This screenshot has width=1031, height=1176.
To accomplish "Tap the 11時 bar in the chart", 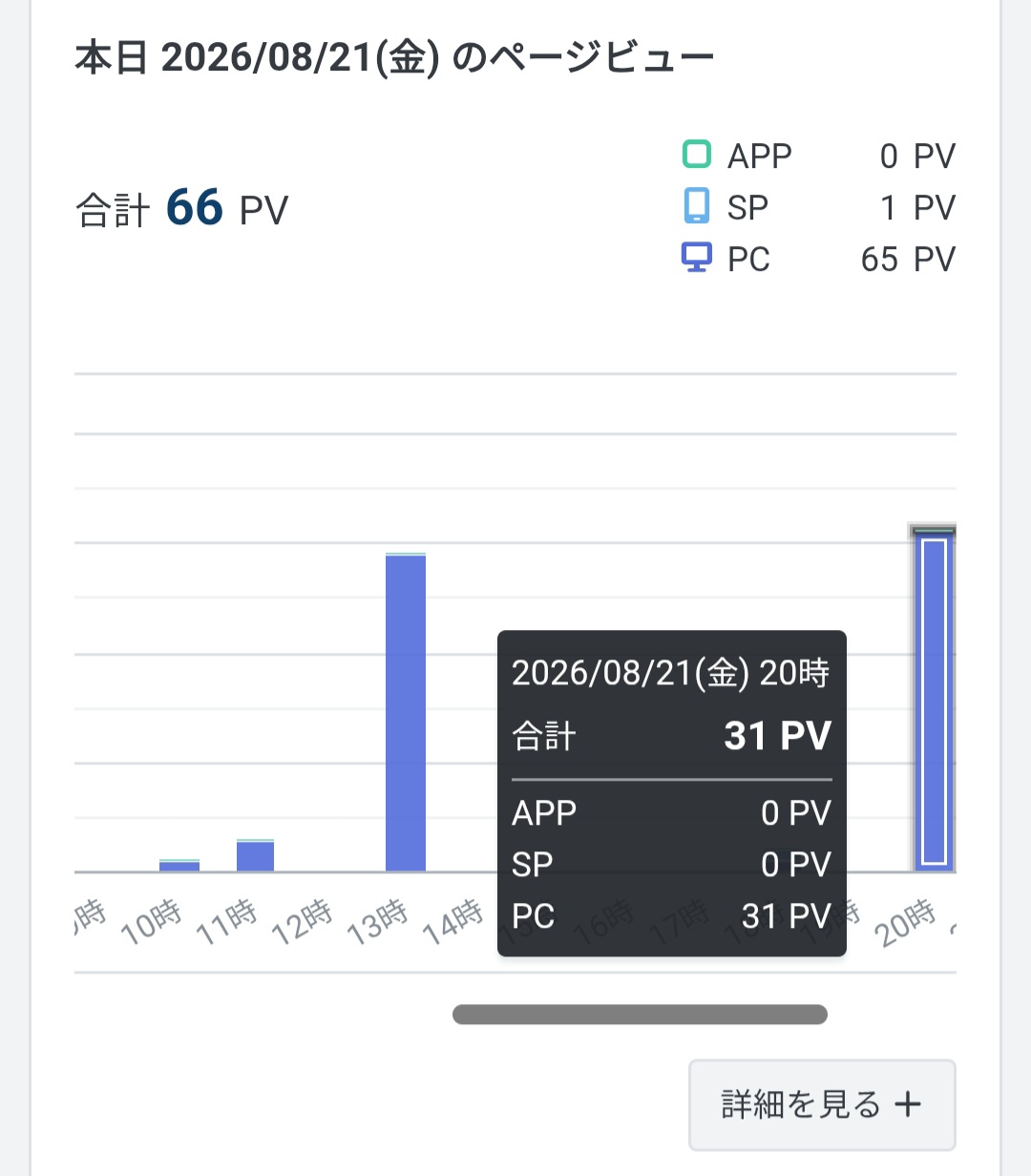I will tap(256, 855).
